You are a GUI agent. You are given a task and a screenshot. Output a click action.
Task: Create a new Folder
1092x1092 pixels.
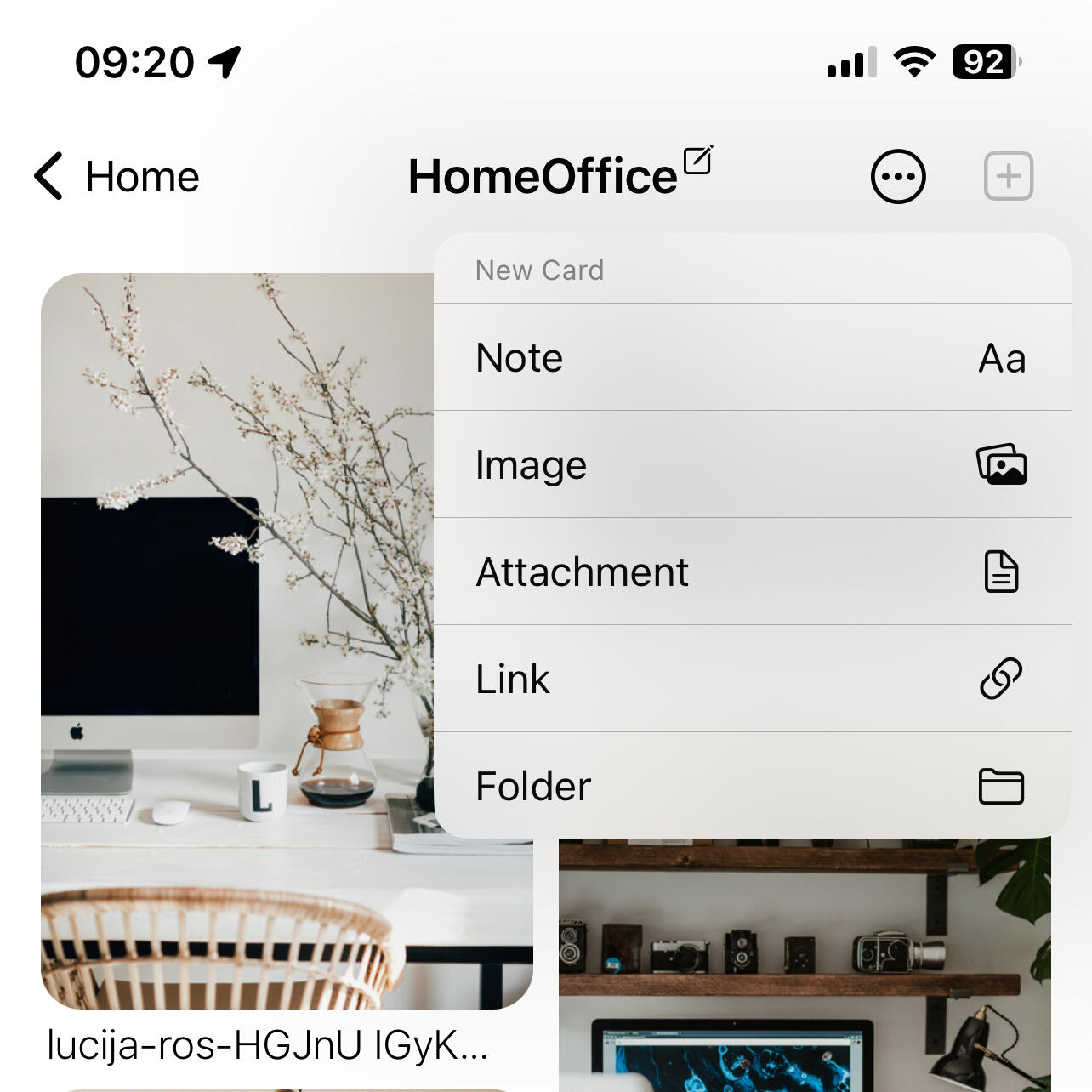pyautogui.click(x=752, y=786)
